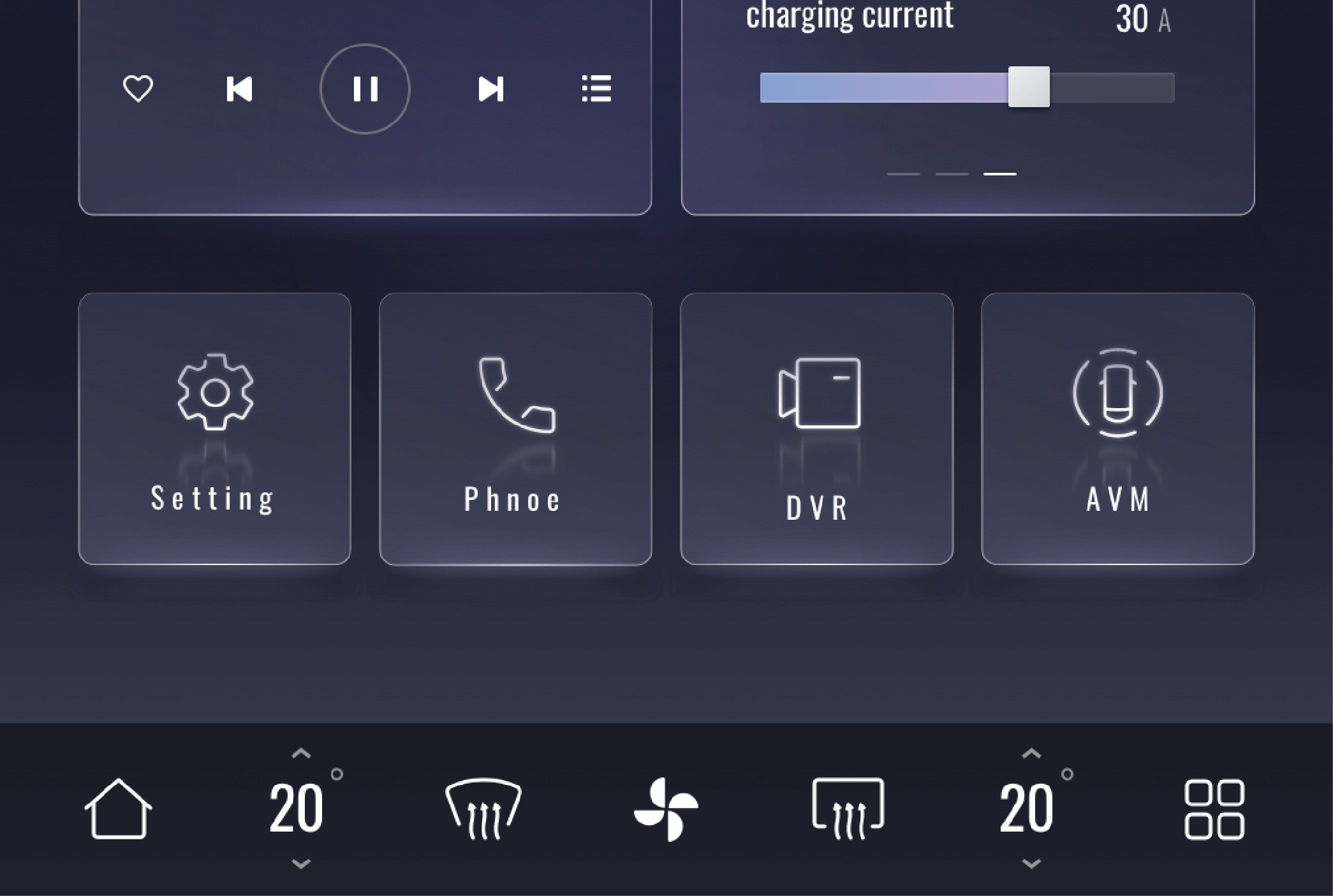Open the fan controls

[666, 809]
